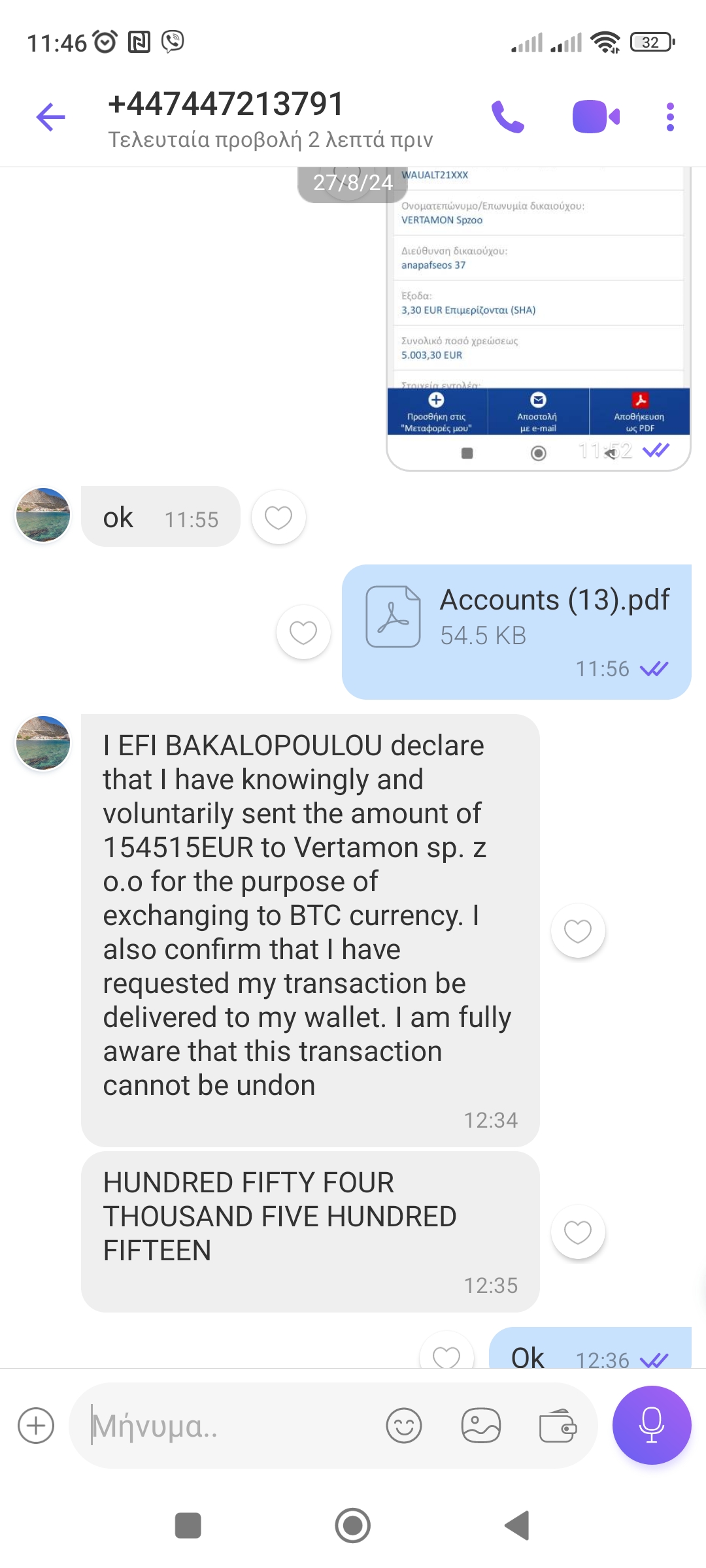
Task: Open the emoji and sticker picker
Action: point(404,1426)
